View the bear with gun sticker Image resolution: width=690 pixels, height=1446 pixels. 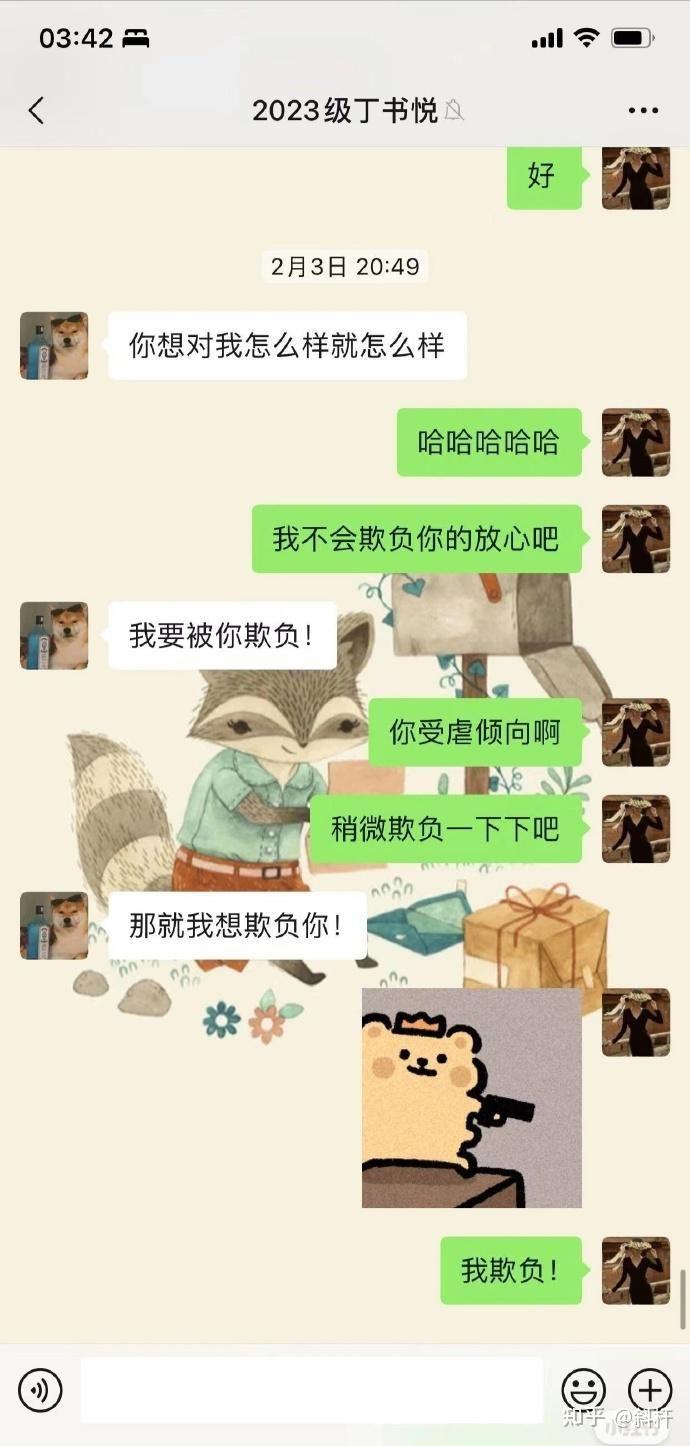click(x=471, y=1097)
